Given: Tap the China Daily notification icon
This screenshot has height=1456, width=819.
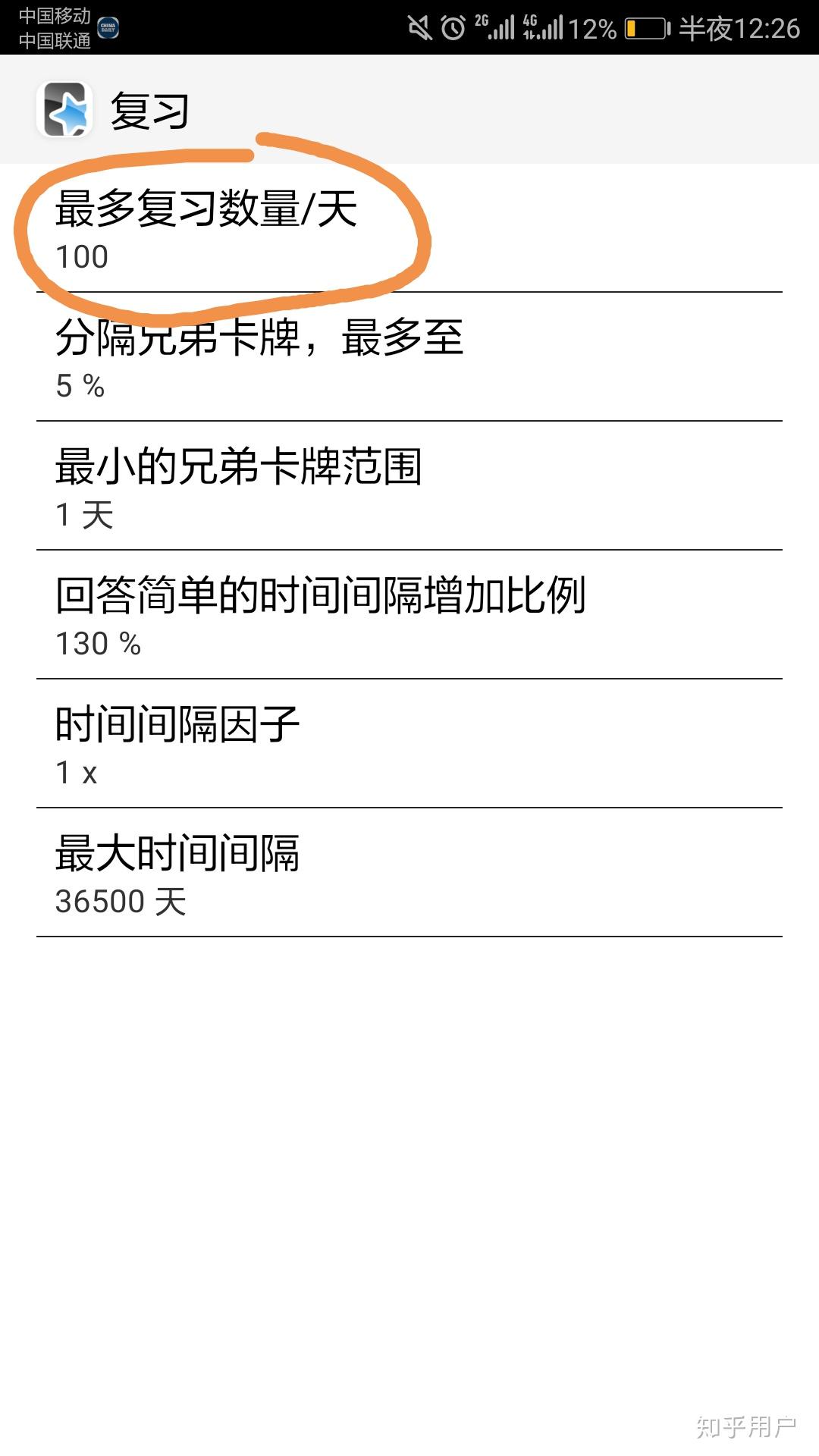Looking at the screenshot, I should pyautogui.click(x=106, y=27).
